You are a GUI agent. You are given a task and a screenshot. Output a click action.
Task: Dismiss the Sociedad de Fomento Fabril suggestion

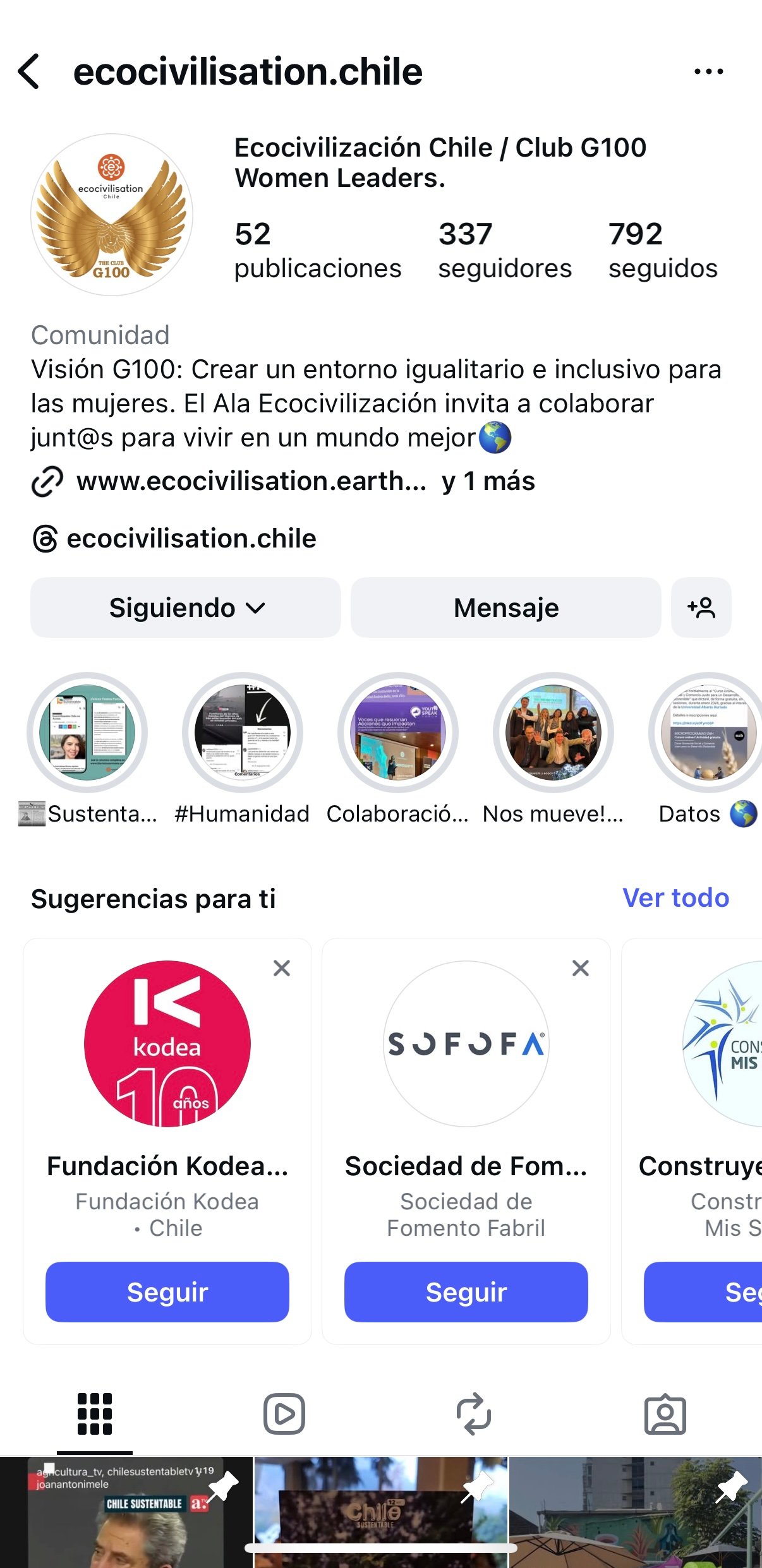point(581,968)
